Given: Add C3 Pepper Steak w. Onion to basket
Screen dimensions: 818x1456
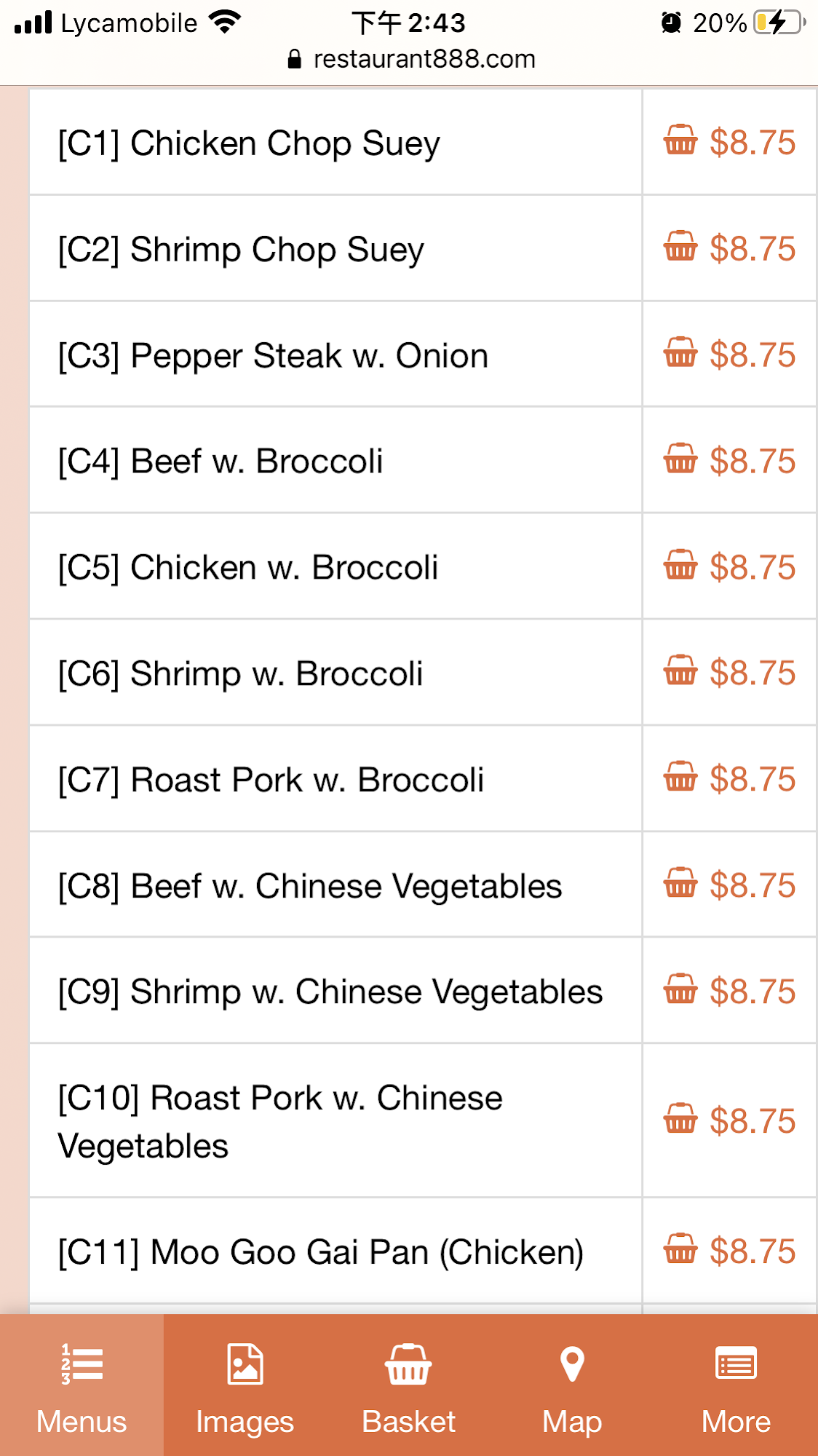Looking at the screenshot, I should pyautogui.click(x=729, y=355).
